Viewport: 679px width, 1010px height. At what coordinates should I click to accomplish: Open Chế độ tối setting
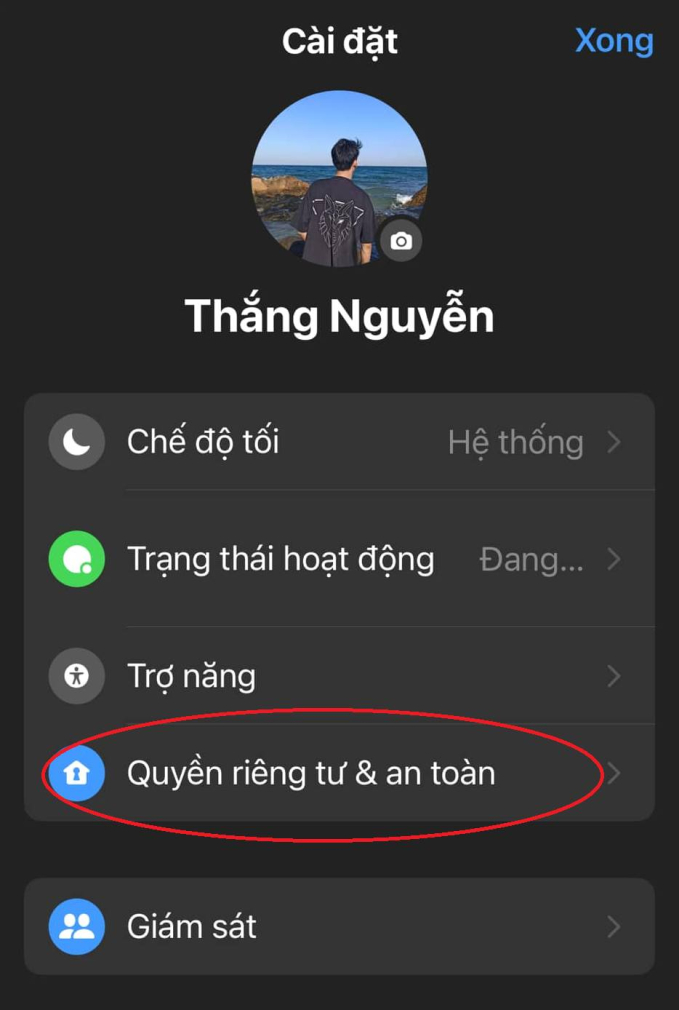click(x=339, y=442)
